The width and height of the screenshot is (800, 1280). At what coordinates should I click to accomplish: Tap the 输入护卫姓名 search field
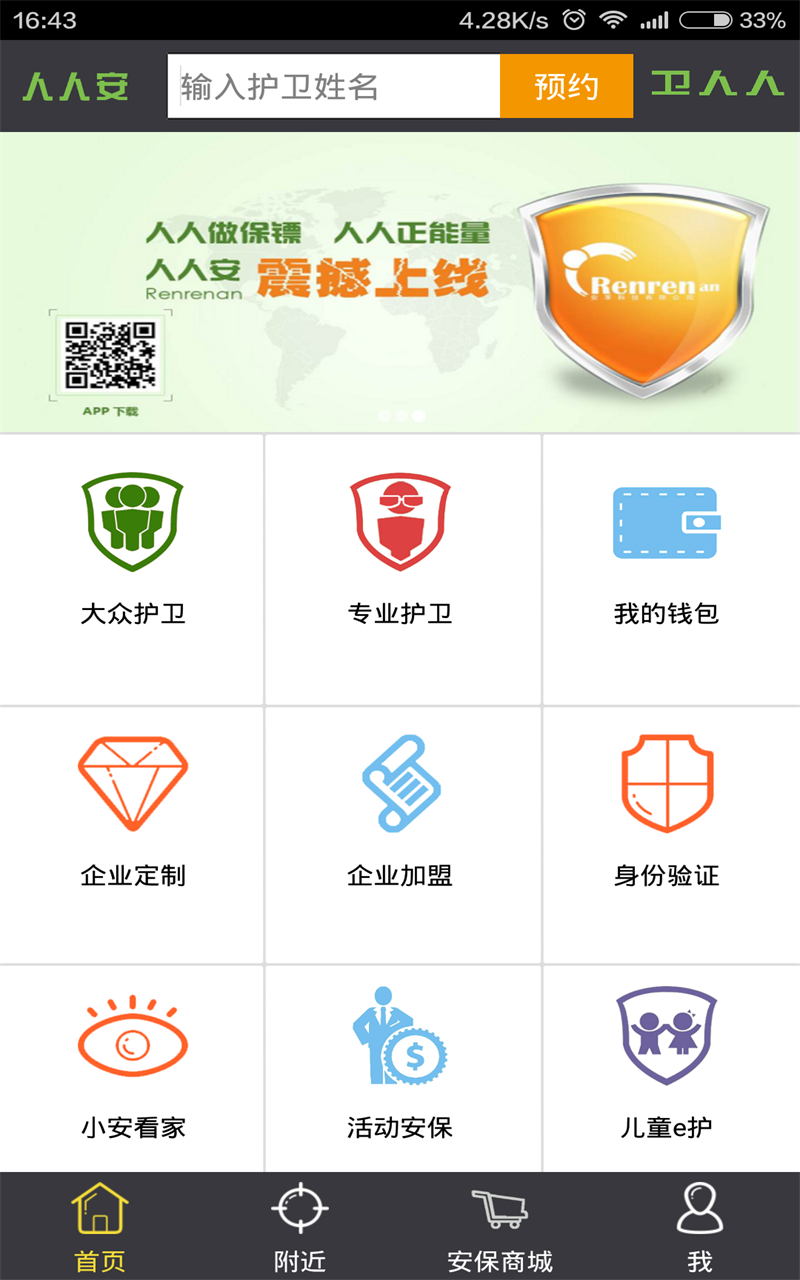333,87
